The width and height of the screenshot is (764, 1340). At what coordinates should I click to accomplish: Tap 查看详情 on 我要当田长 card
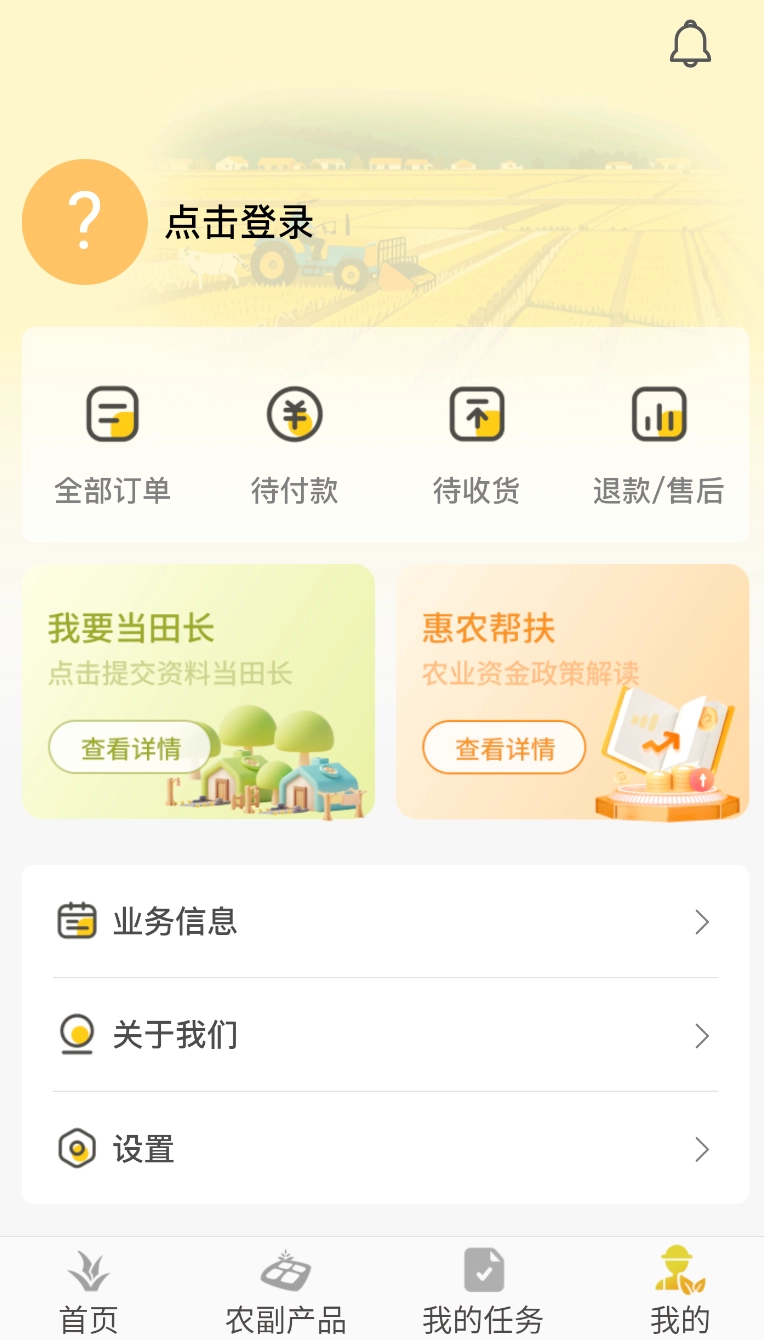(131, 748)
